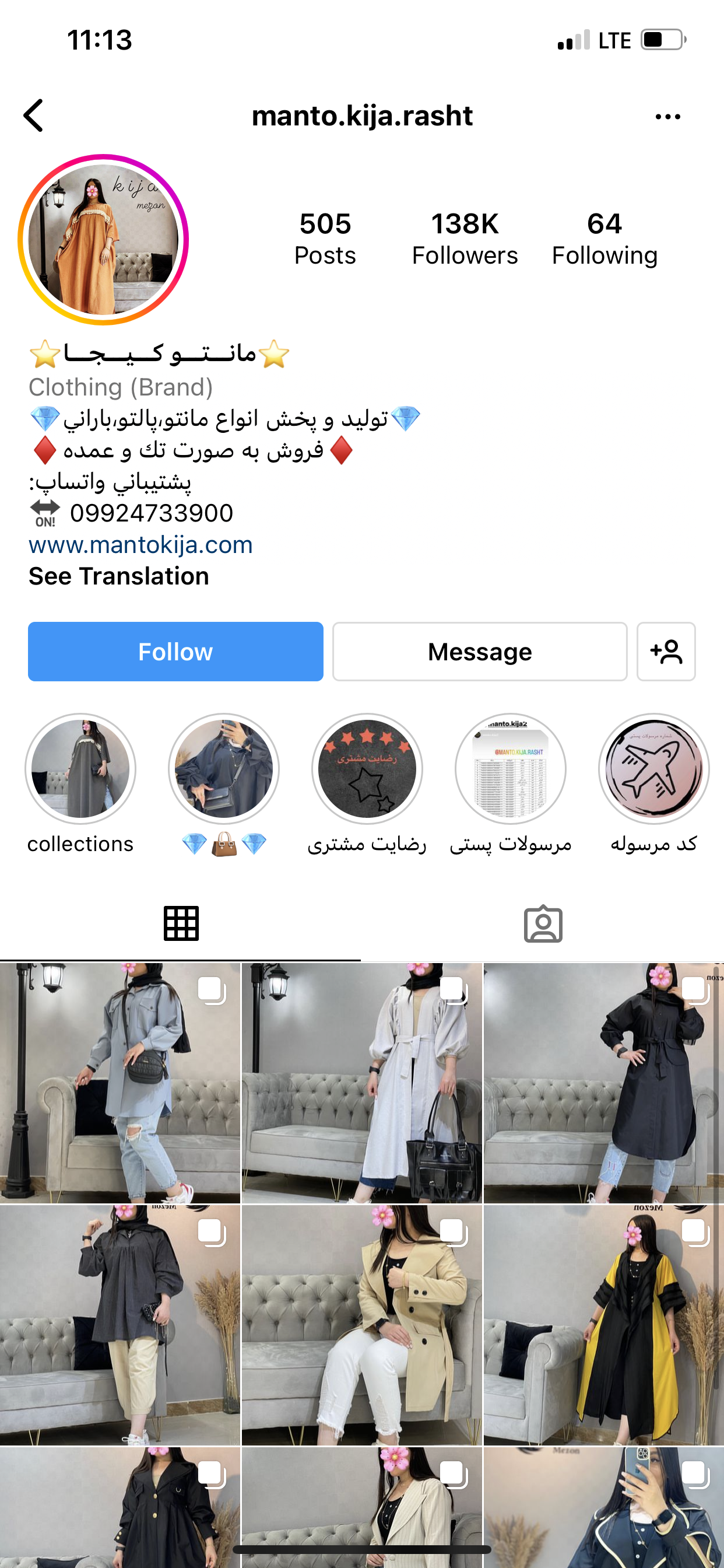Message this clothing brand
The image size is (724, 1568).
479,652
